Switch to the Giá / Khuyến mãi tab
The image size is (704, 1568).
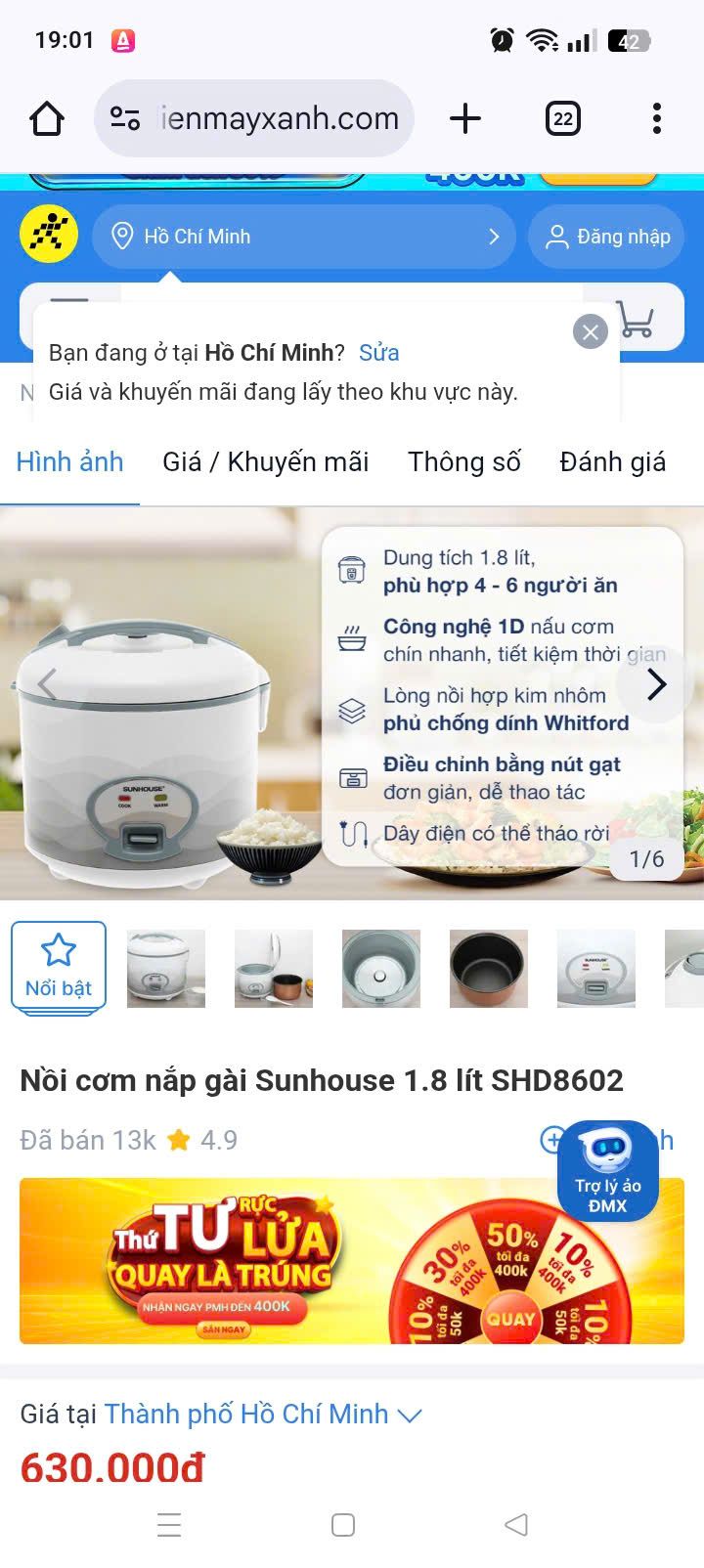[x=265, y=461]
